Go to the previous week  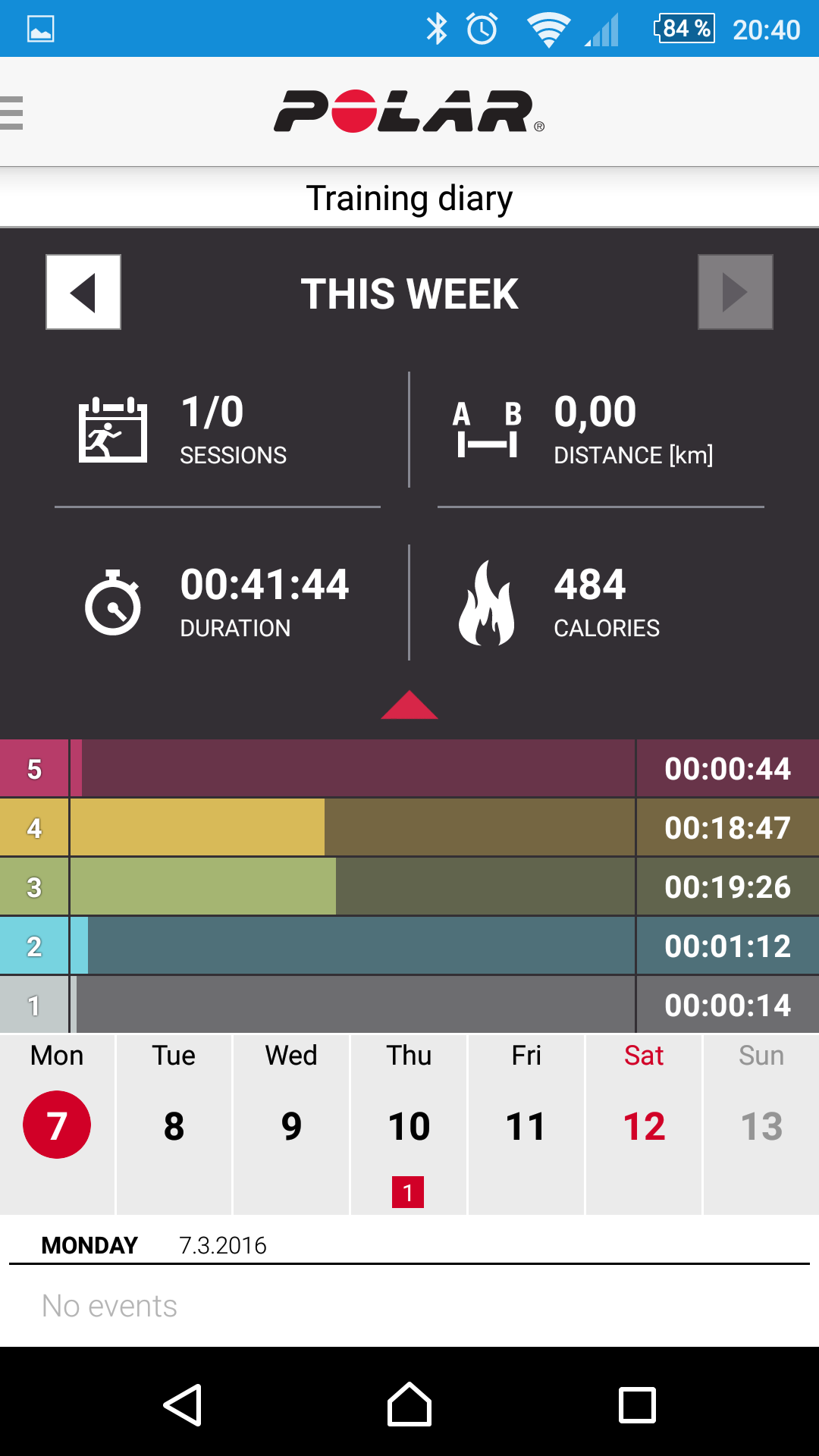pyautogui.click(x=83, y=292)
